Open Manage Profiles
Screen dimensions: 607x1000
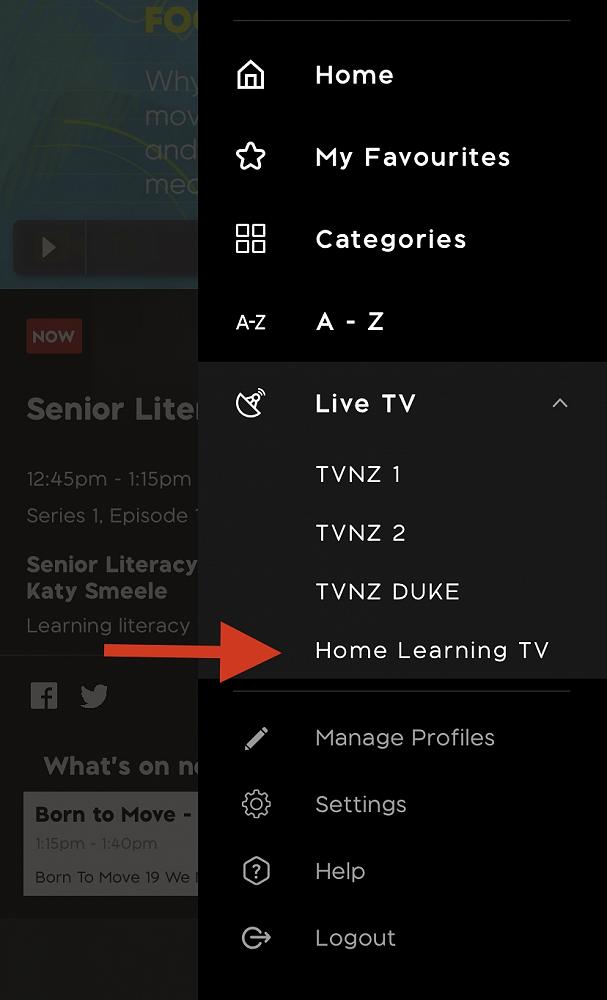[x=404, y=738]
